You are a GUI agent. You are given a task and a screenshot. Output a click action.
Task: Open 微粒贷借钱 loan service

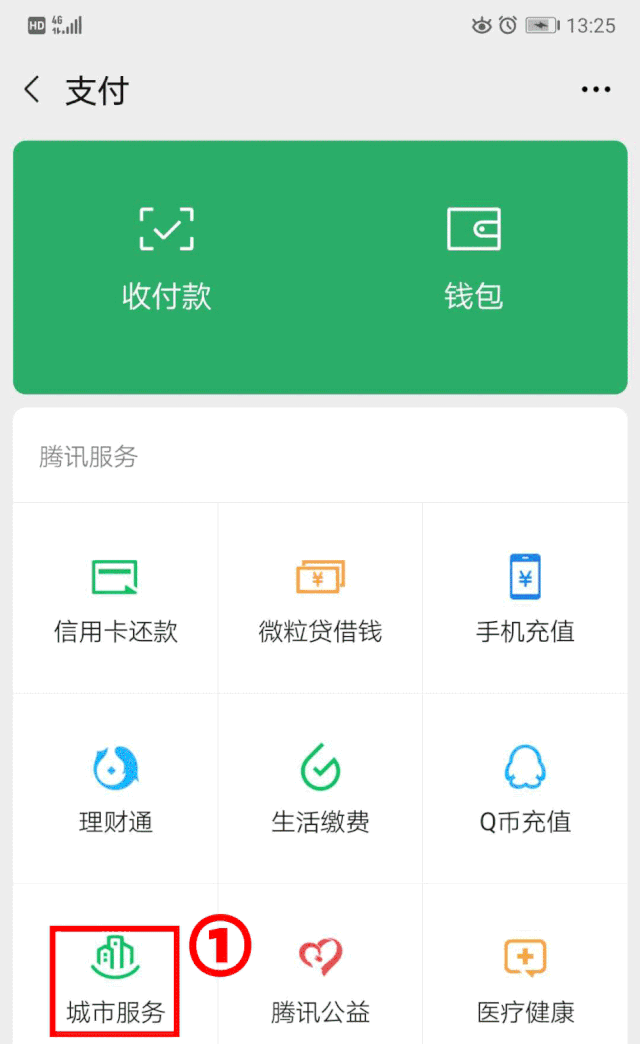coord(320,598)
